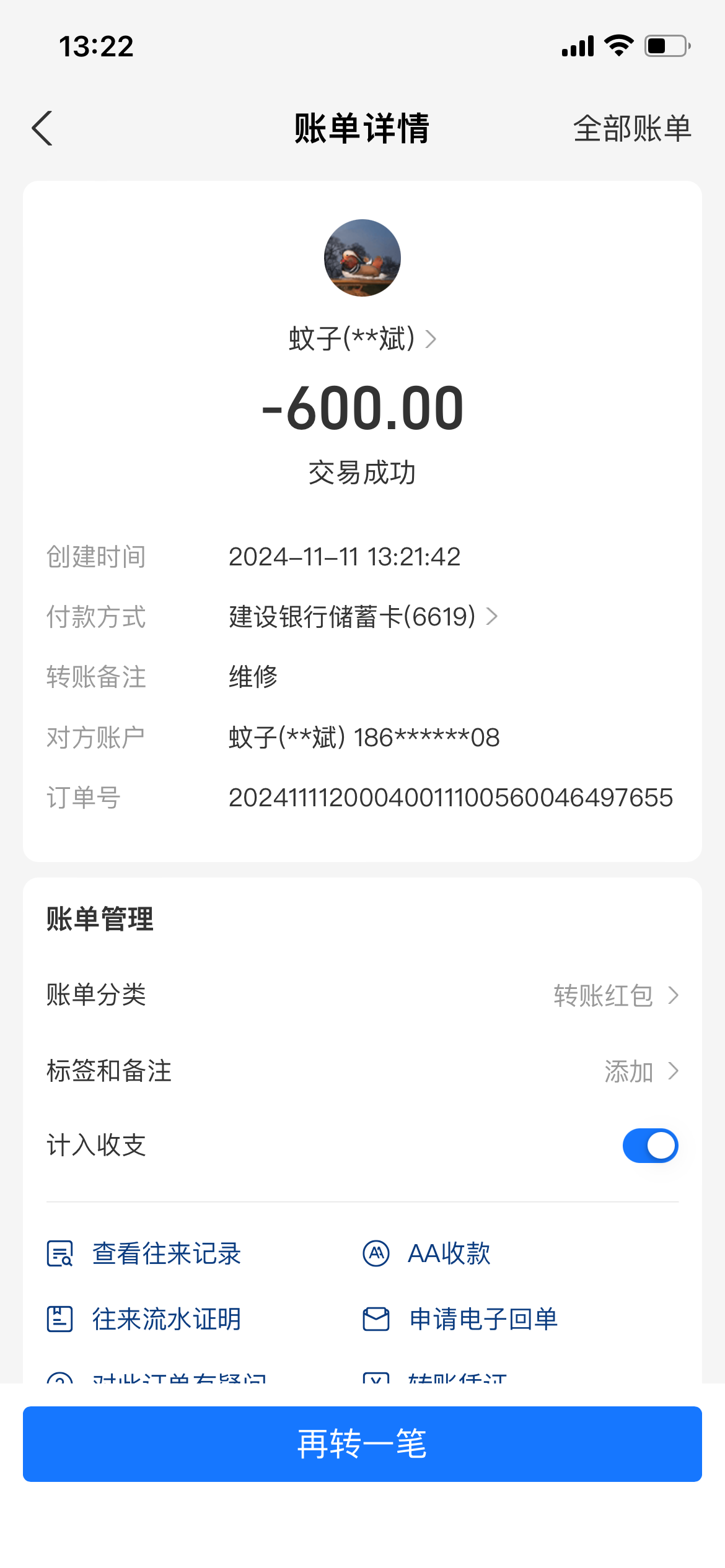
Task: Add 标签和备注 to this bill
Action: click(x=640, y=1071)
